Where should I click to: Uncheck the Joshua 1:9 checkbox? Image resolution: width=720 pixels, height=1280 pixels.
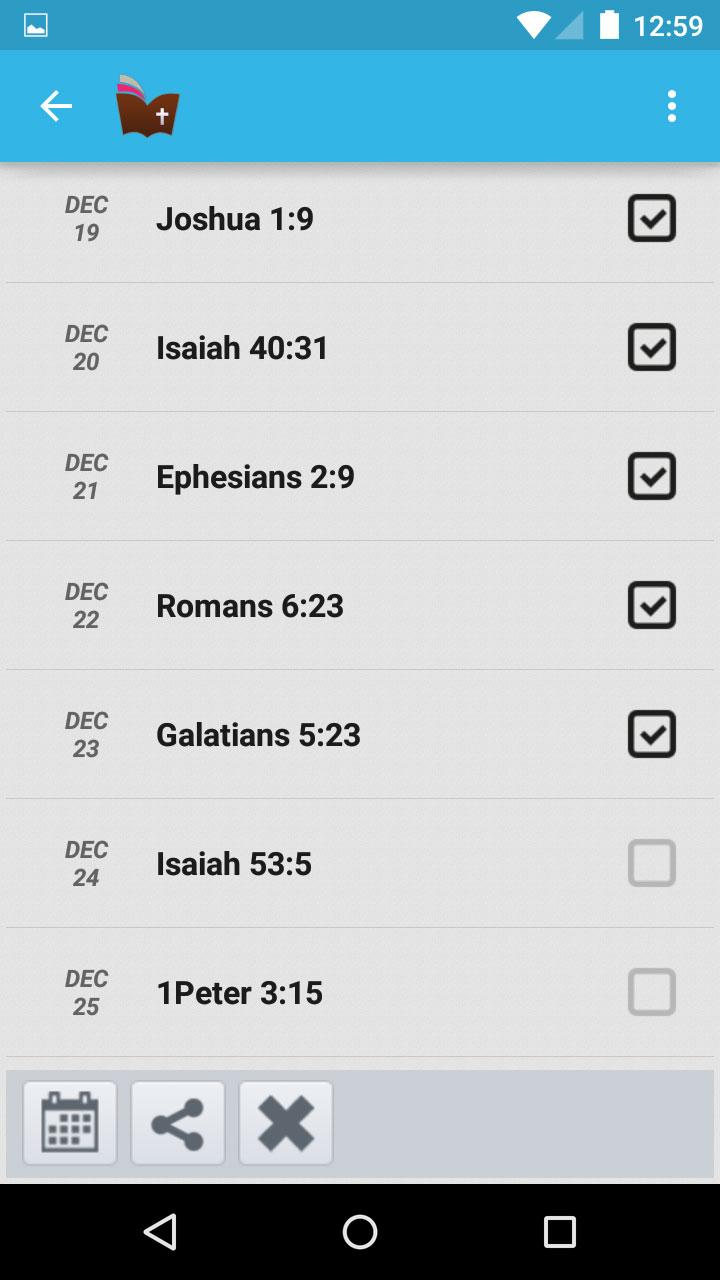pyautogui.click(x=652, y=218)
